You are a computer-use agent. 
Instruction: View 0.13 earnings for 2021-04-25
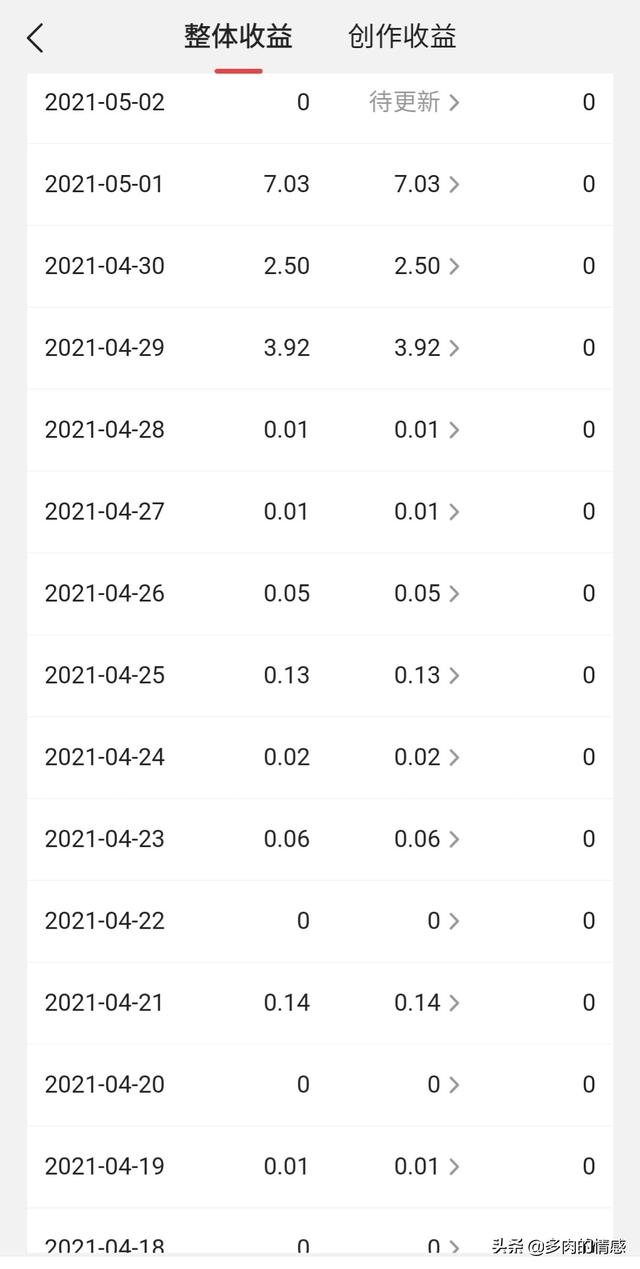426,676
